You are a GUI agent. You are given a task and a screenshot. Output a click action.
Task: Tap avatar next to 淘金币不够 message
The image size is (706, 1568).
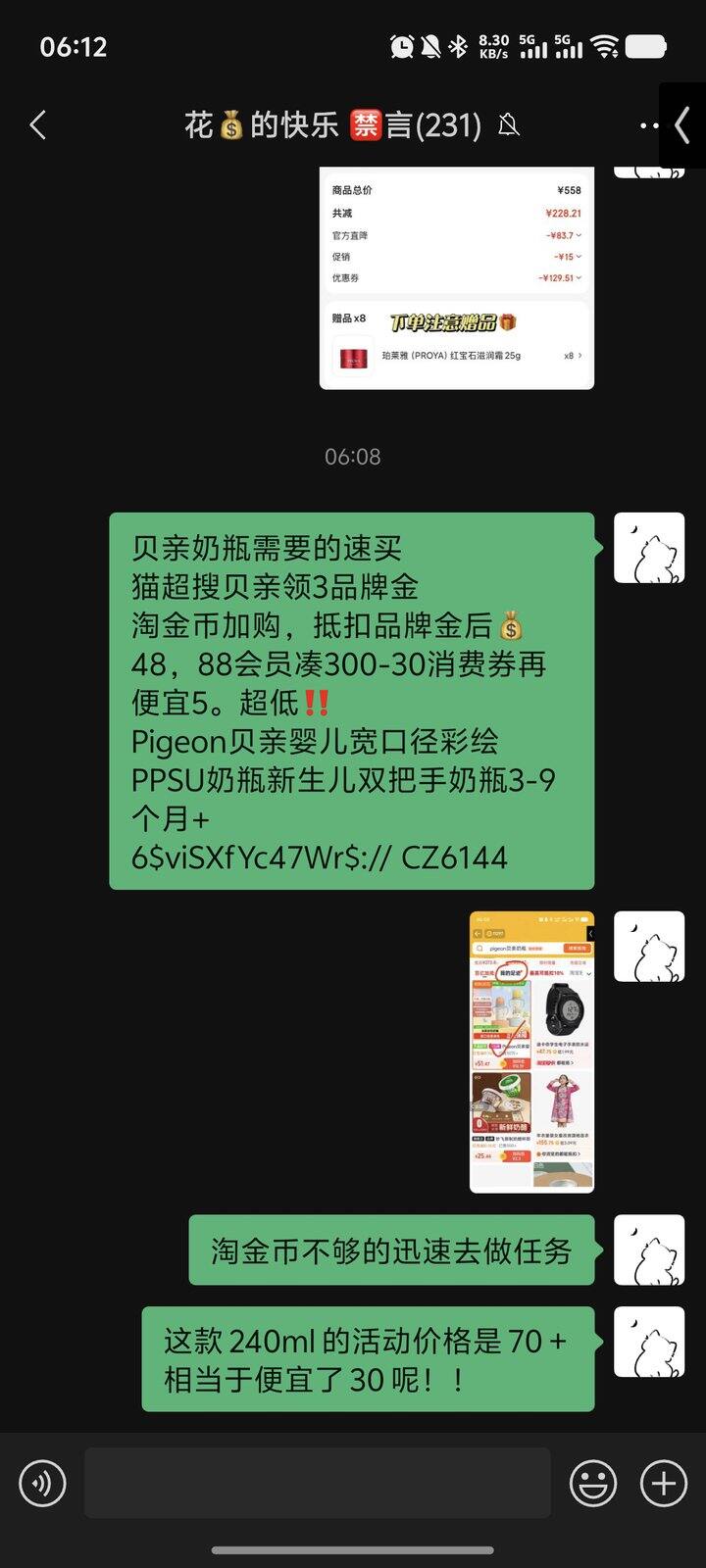pyautogui.click(x=649, y=1249)
